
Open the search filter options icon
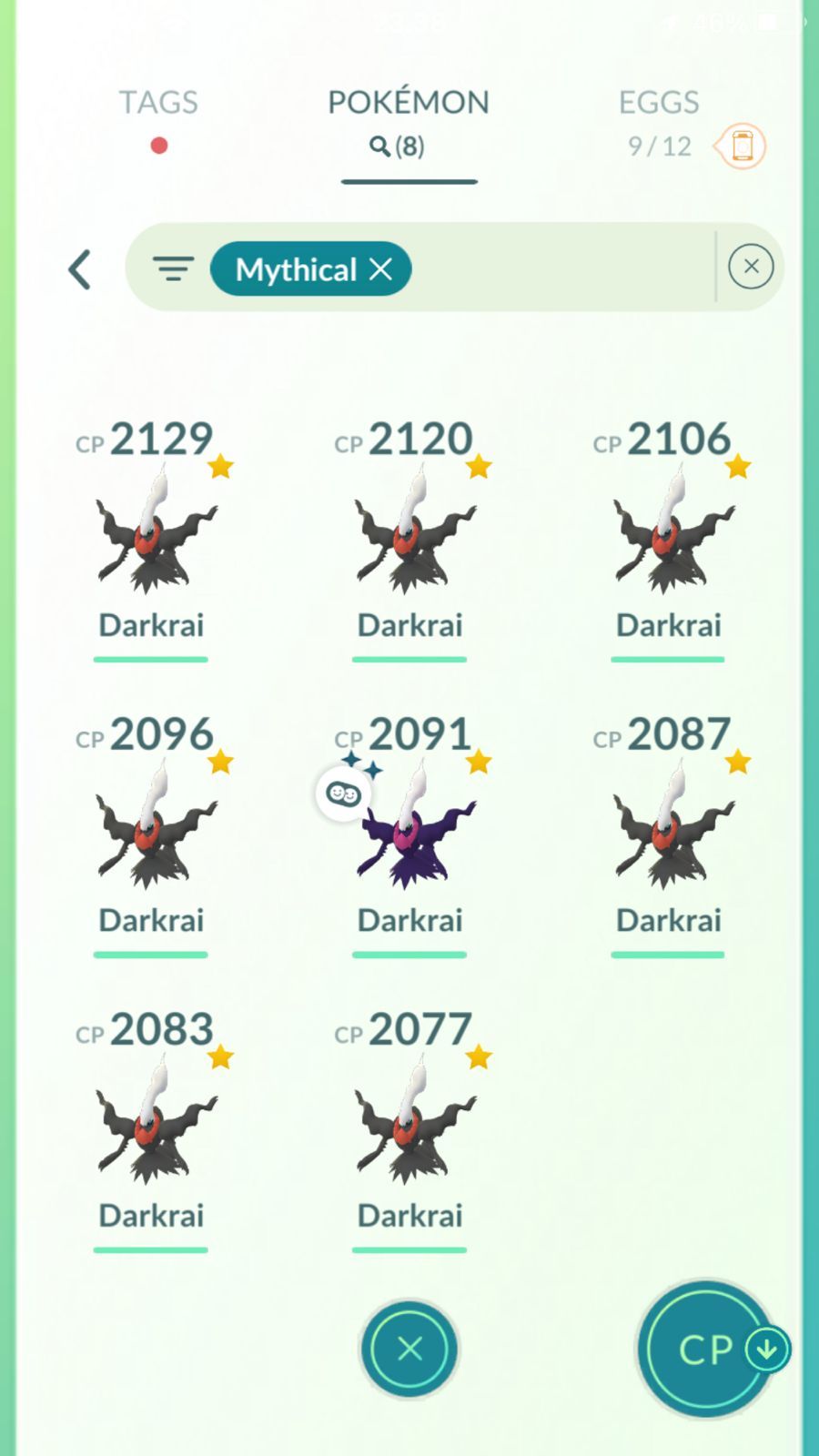tap(173, 269)
